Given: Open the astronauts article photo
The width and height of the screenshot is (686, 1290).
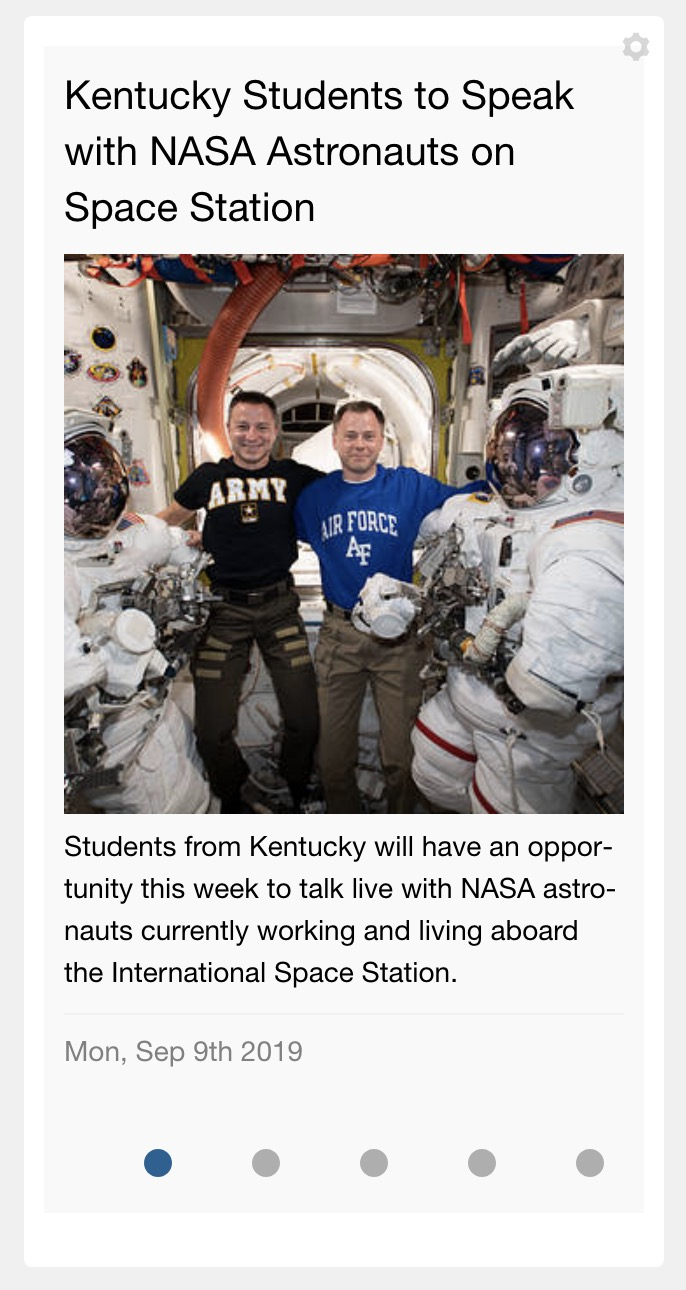Looking at the screenshot, I should point(344,533).
